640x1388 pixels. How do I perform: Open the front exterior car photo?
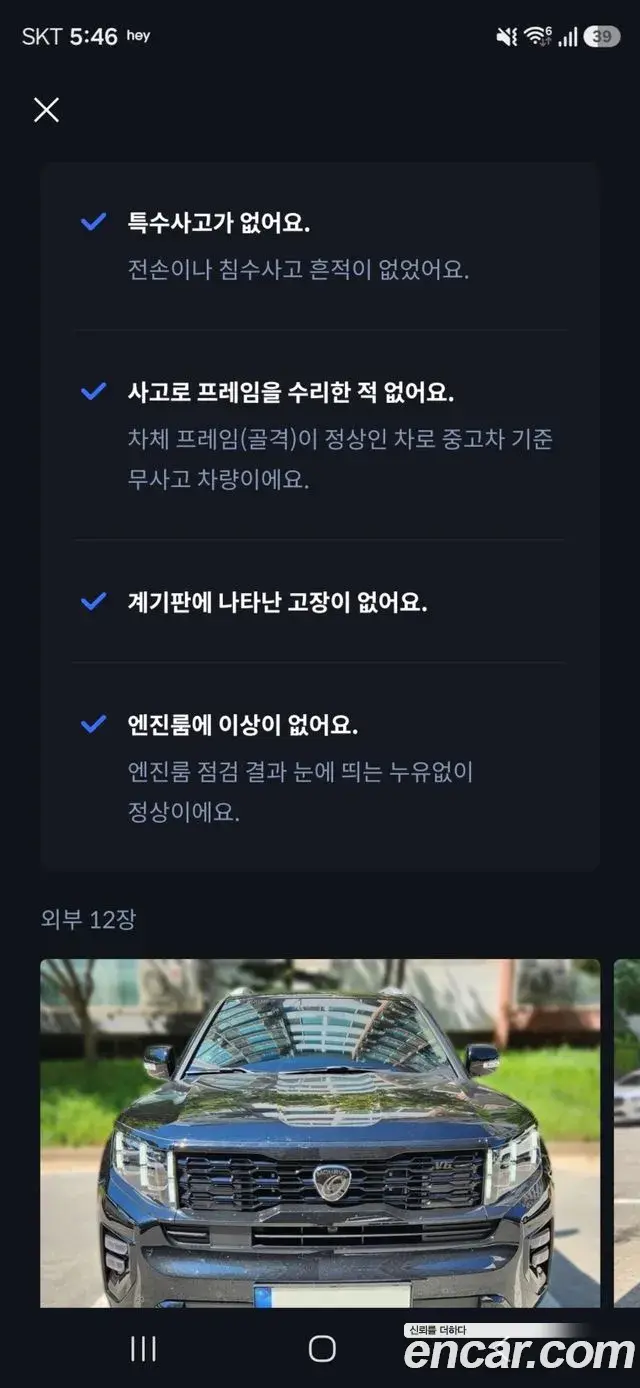(320, 1133)
